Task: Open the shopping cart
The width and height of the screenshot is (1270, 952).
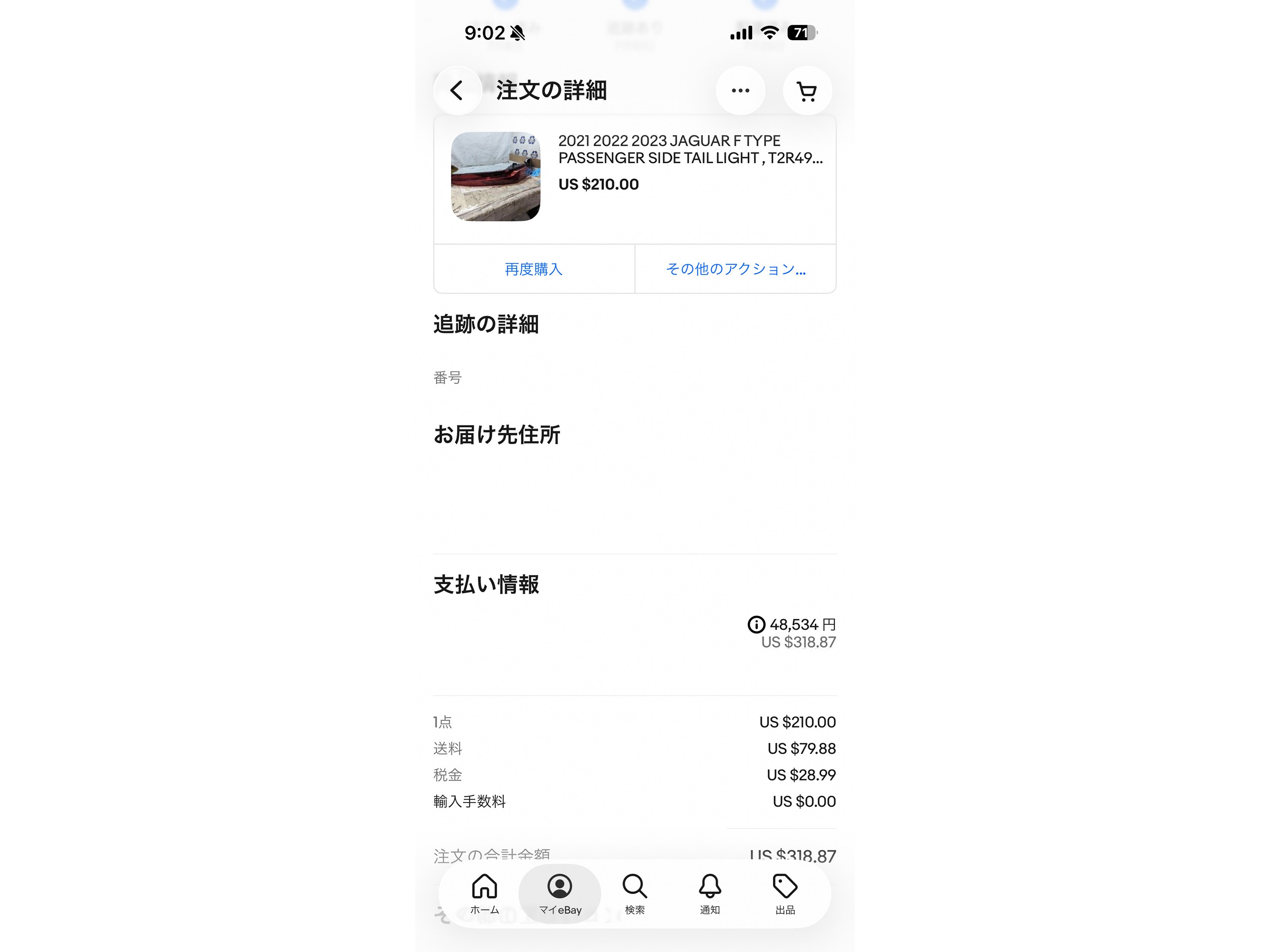Action: tap(806, 91)
